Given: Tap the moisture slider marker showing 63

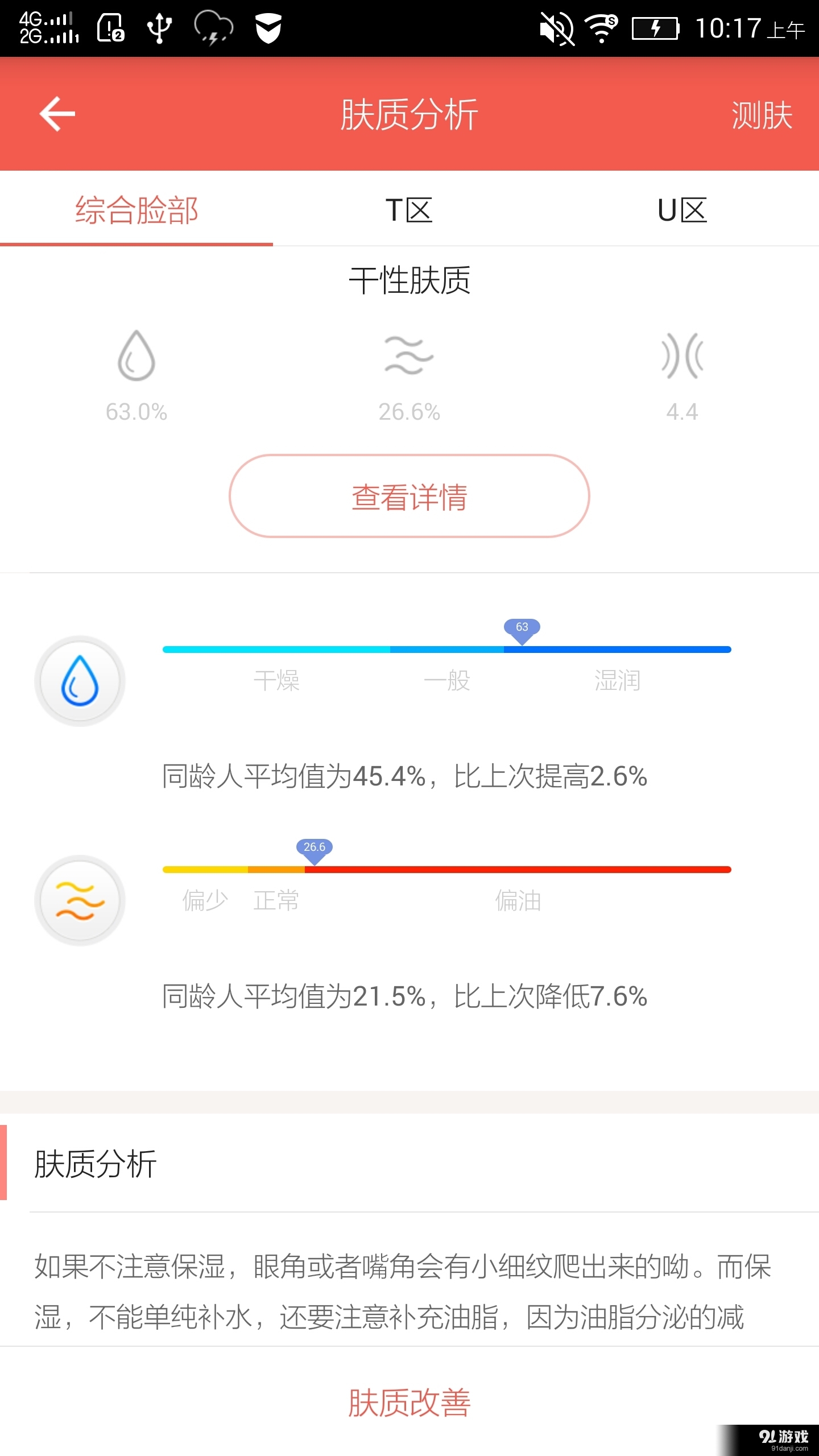Looking at the screenshot, I should click(521, 631).
